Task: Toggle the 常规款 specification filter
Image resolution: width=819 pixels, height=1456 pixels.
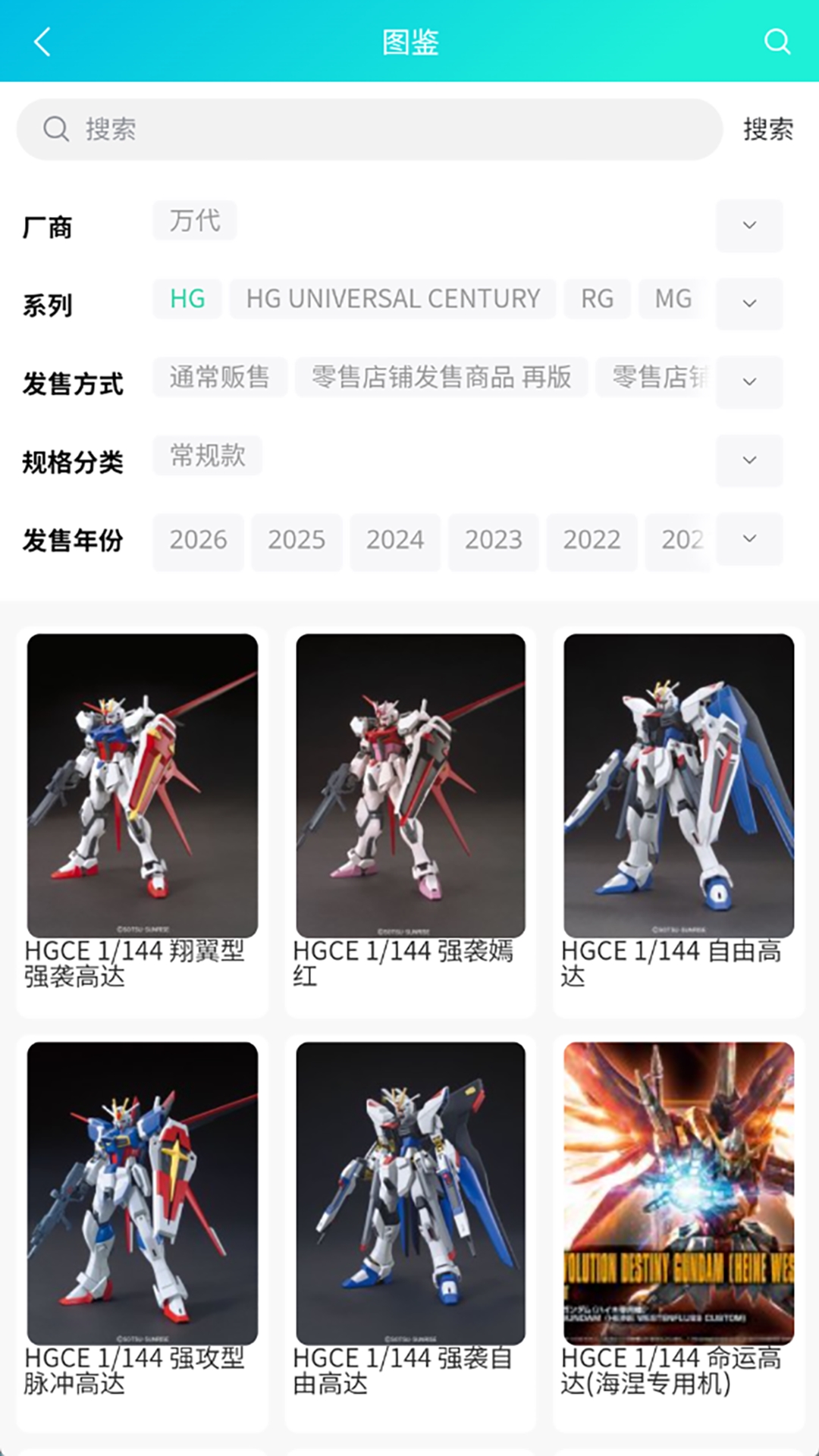Action: tap(207, 456)
